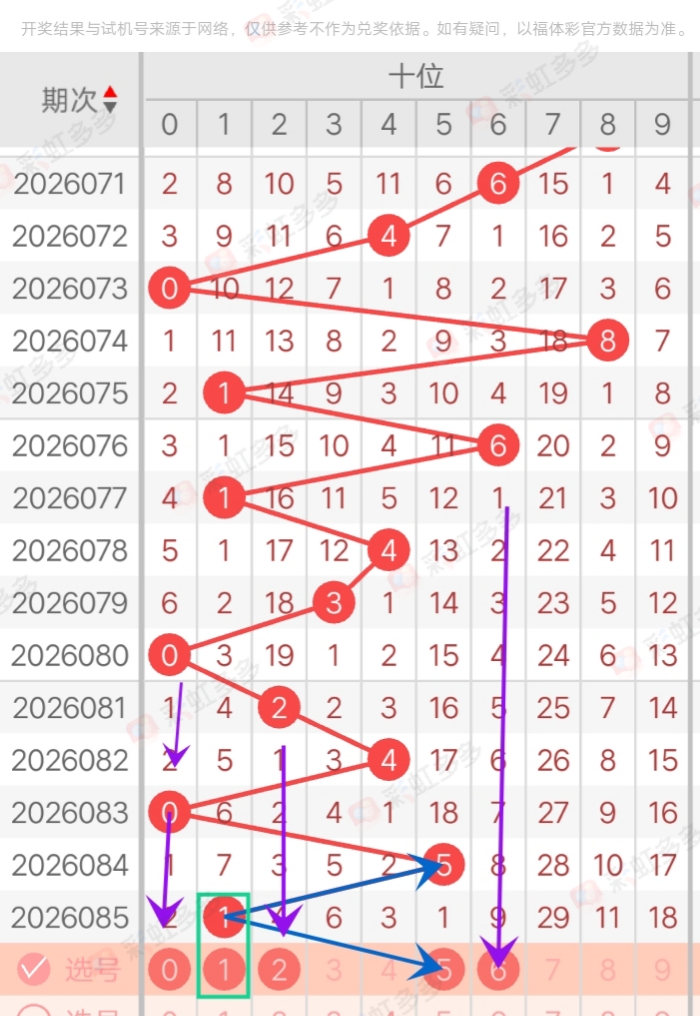Deselect number 0 in the 选号 row
The height and width of the screenshot is (1016, 700).
tap(169, 969)
